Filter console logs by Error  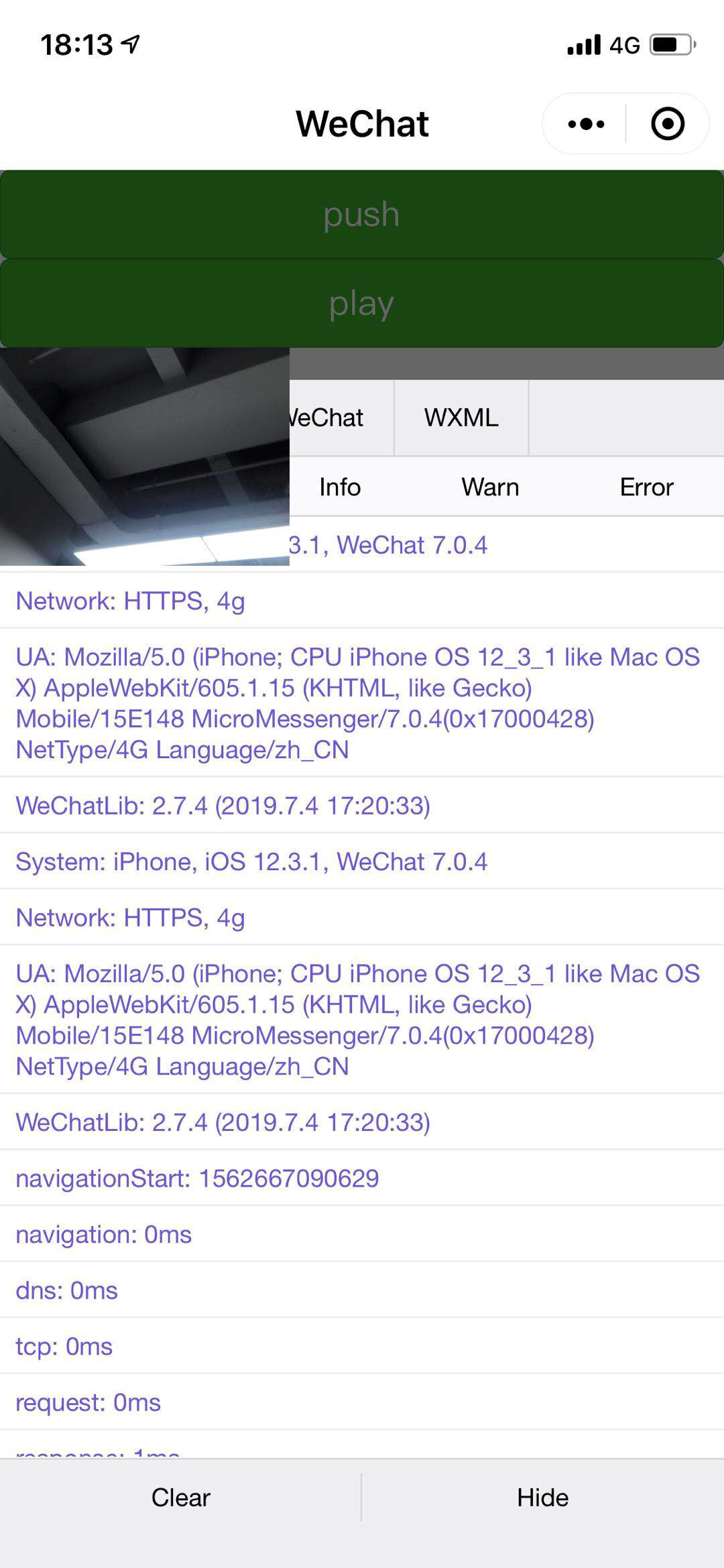[x=646, y=487]
